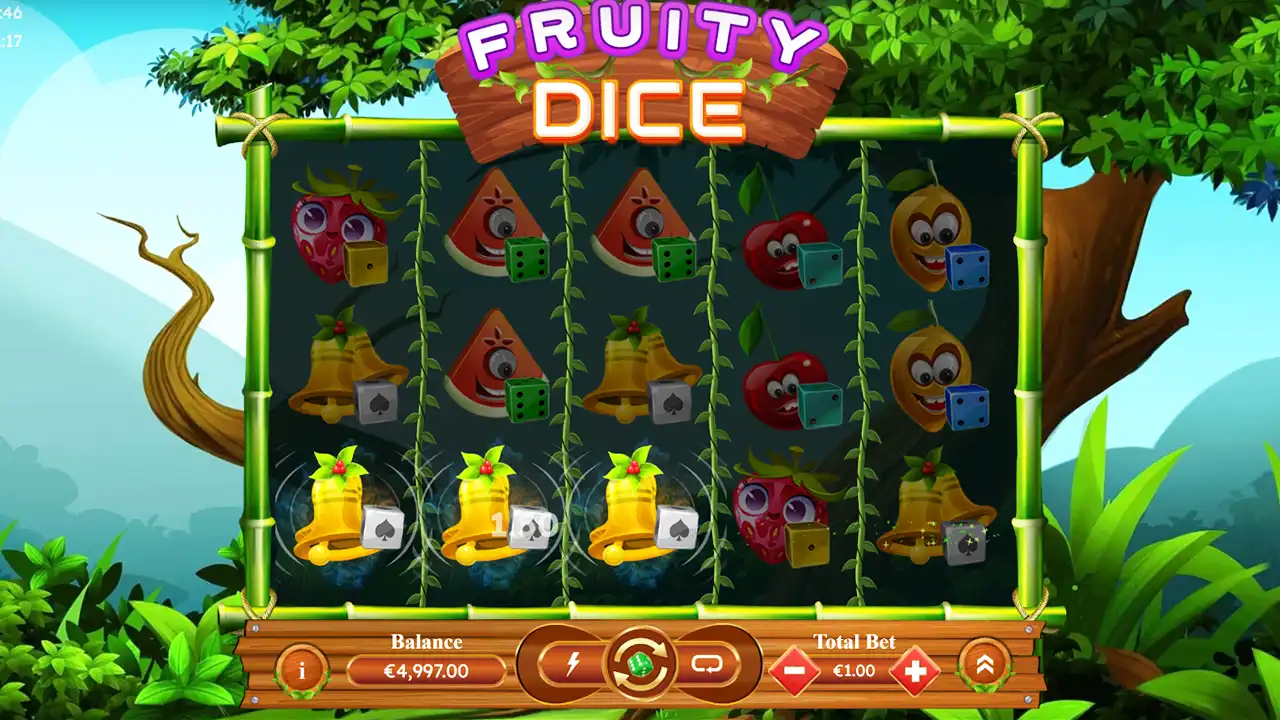
Task: Enable turbo spin lightning button
Action: coord(573,664)
